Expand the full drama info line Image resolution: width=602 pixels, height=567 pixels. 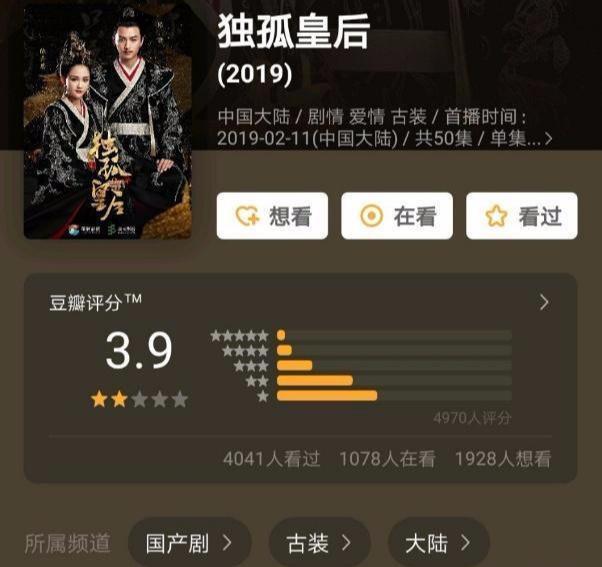pyautogui.click(x=547, y=139)
